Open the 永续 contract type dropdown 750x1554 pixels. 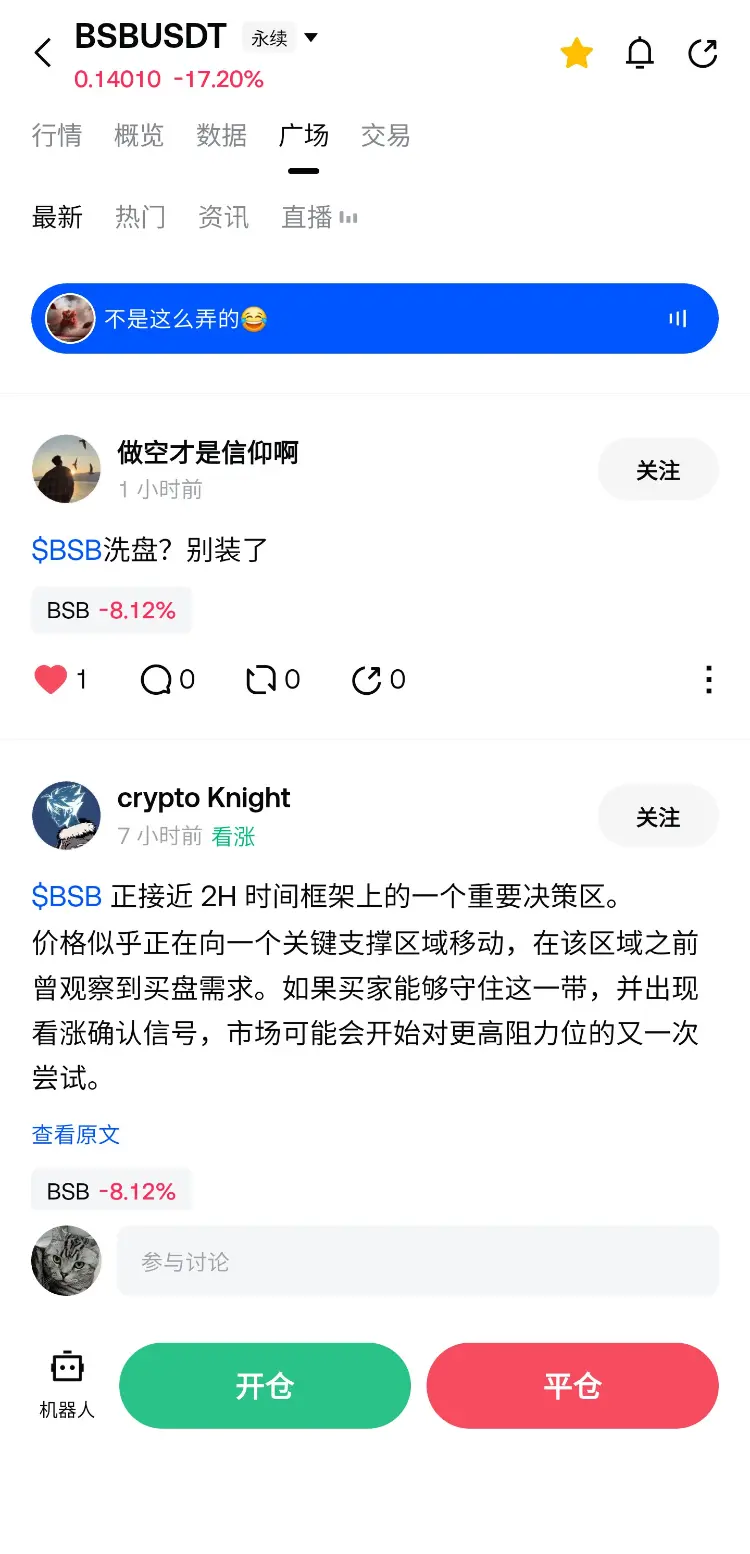283,38
